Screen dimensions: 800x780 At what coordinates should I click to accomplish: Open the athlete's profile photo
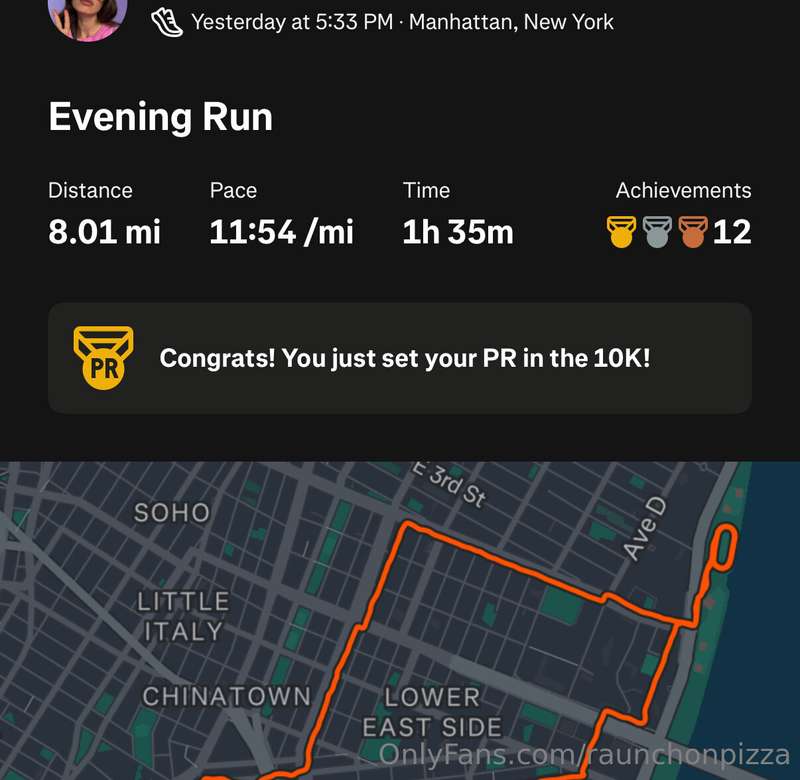(x=87, y=16)
